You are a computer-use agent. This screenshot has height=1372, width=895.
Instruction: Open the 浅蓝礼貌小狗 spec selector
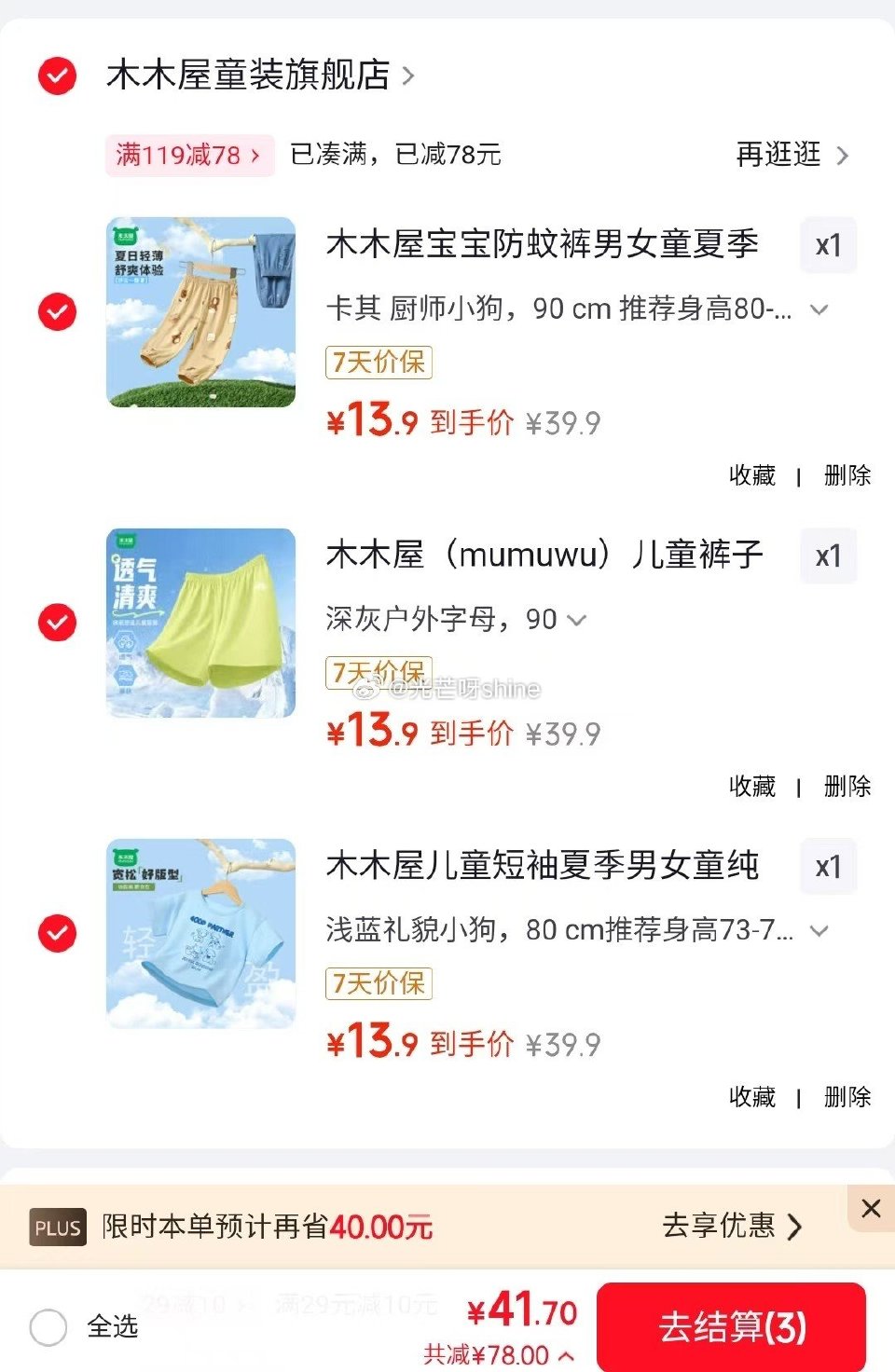click(819, 930)
